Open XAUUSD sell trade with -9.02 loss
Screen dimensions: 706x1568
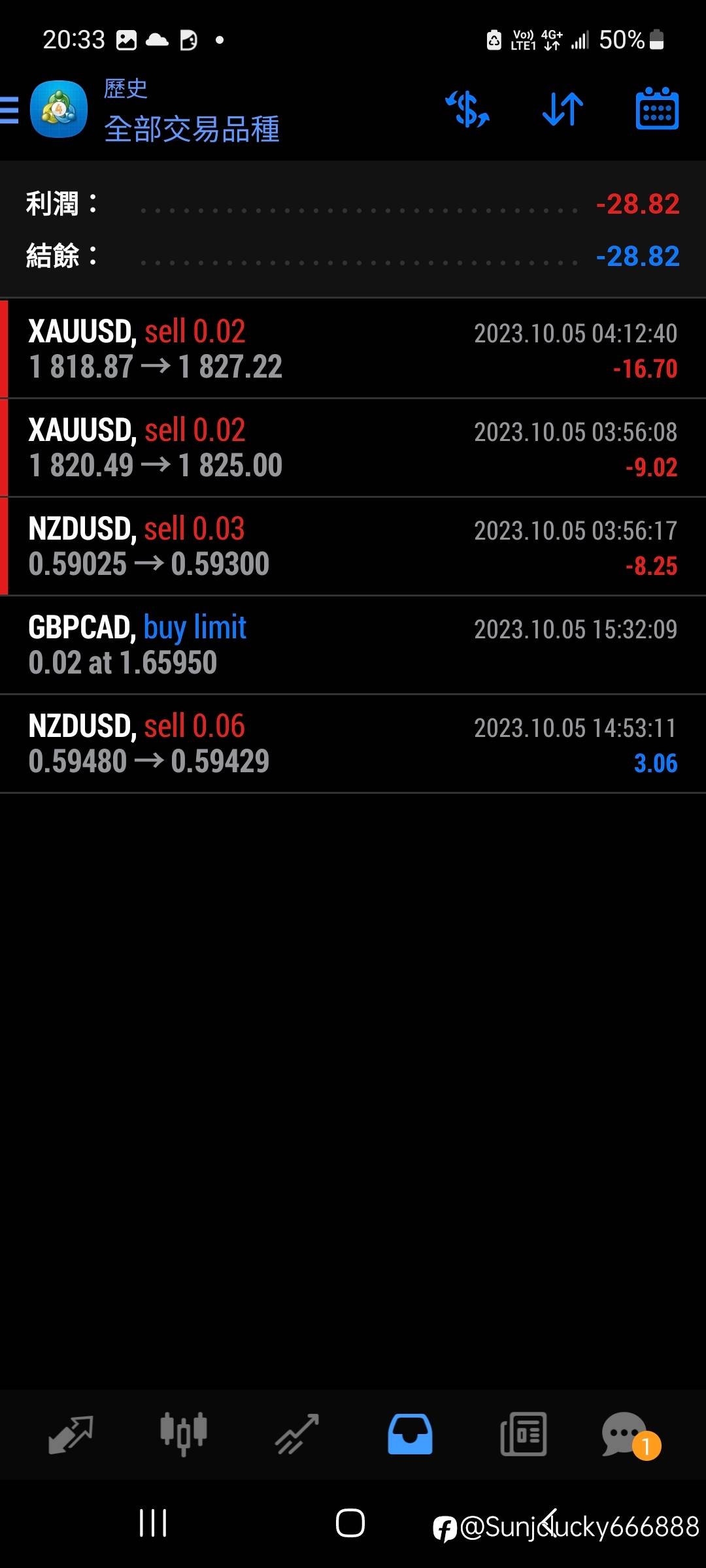pos(353,448)
